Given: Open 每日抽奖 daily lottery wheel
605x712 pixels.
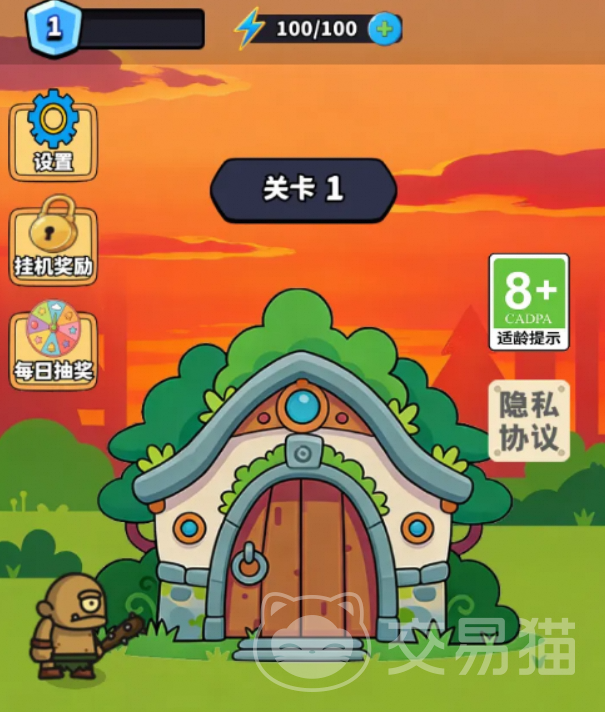Looking at the screenshot, I should [53, 347].
